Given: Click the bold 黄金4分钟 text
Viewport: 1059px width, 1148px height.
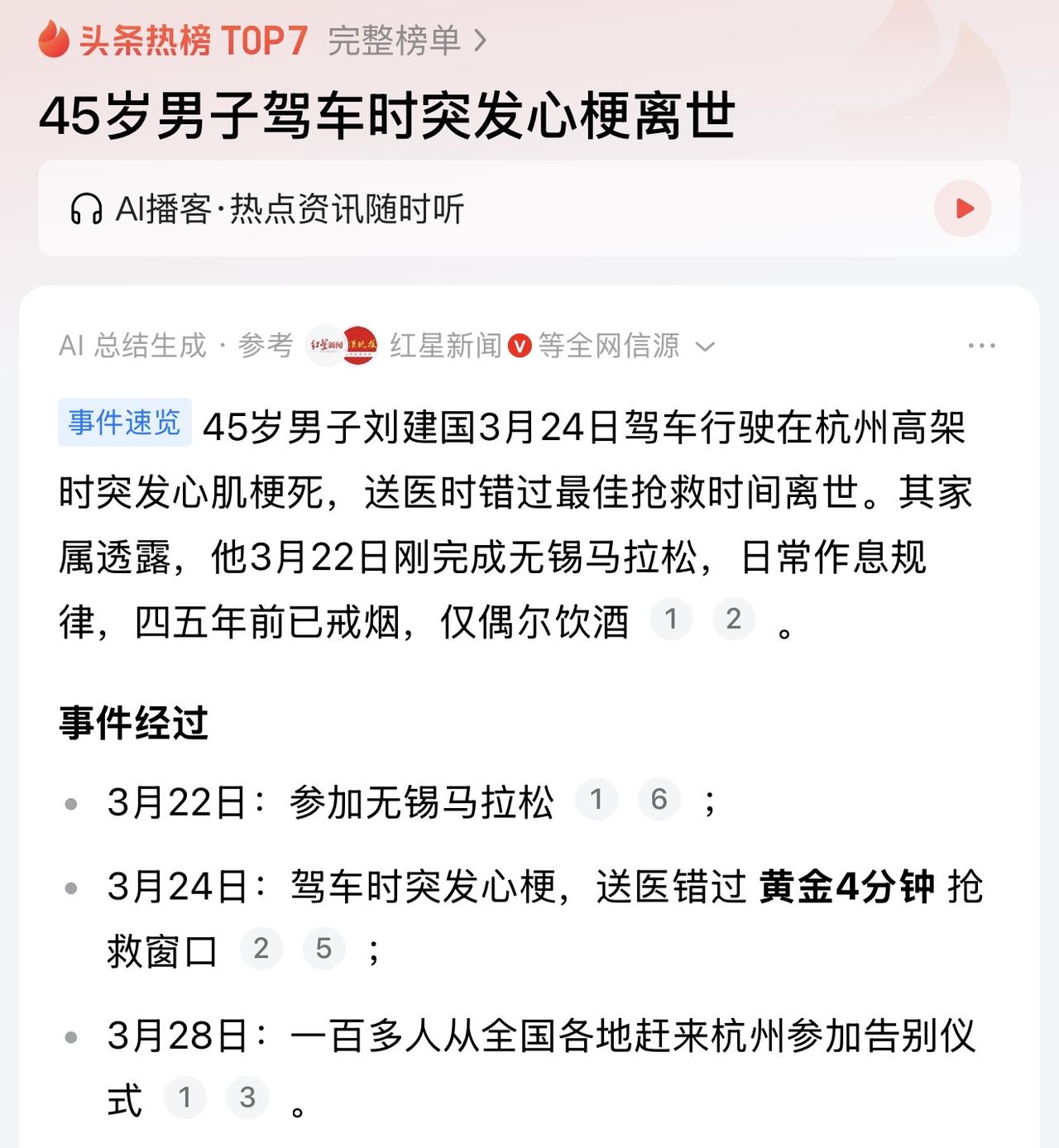Looking at the screenshot, I should (x=848, y=887).
